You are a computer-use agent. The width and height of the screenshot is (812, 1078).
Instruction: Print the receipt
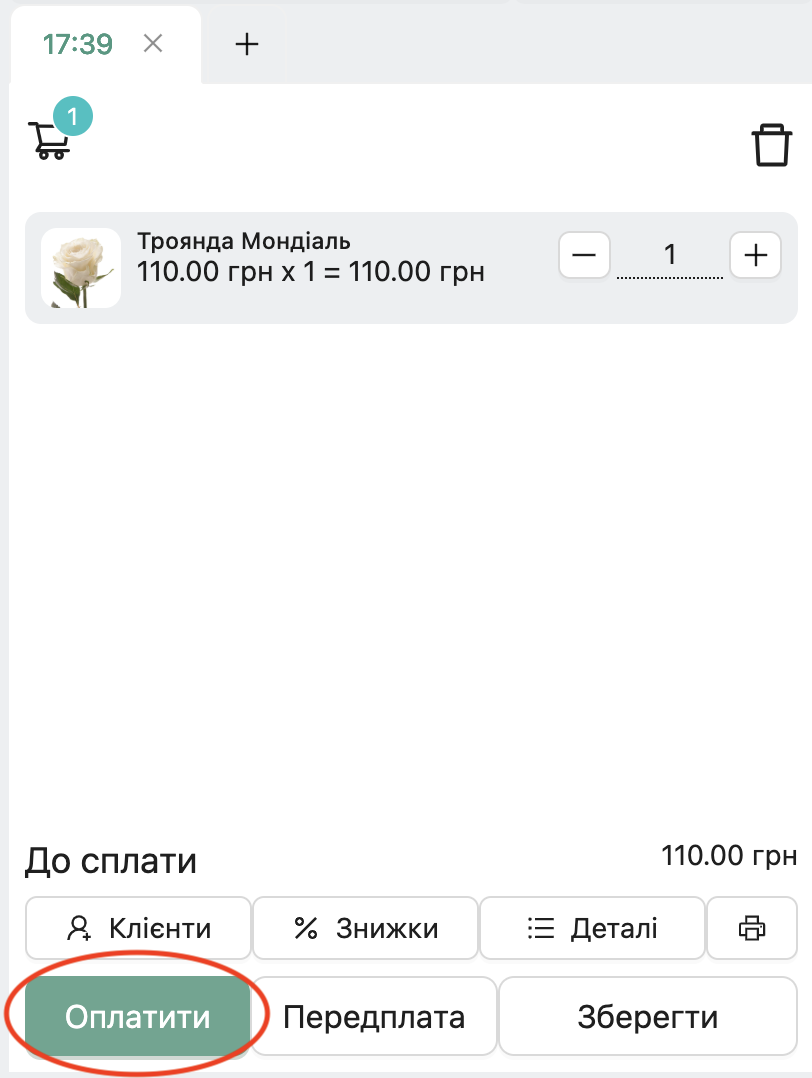(x=751, y=928)
